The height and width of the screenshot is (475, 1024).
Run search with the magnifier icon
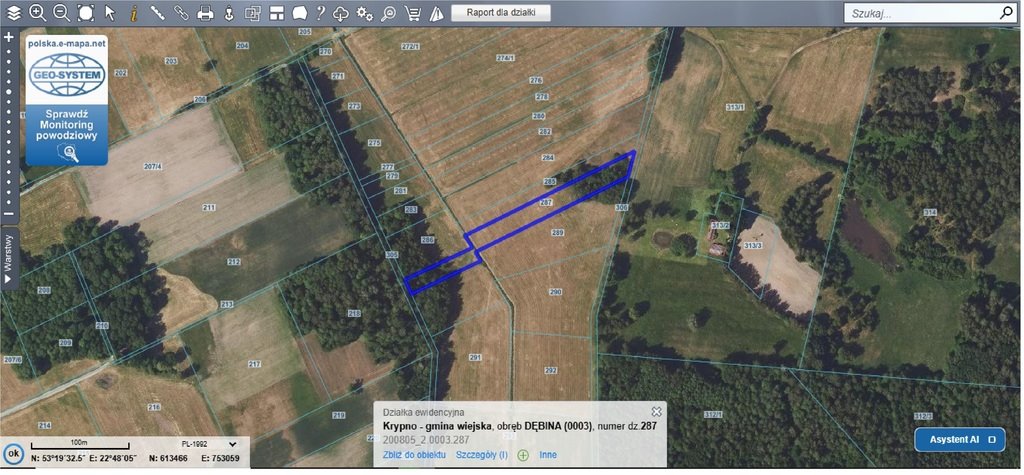pyautogui.click(x=1006, y=14)
